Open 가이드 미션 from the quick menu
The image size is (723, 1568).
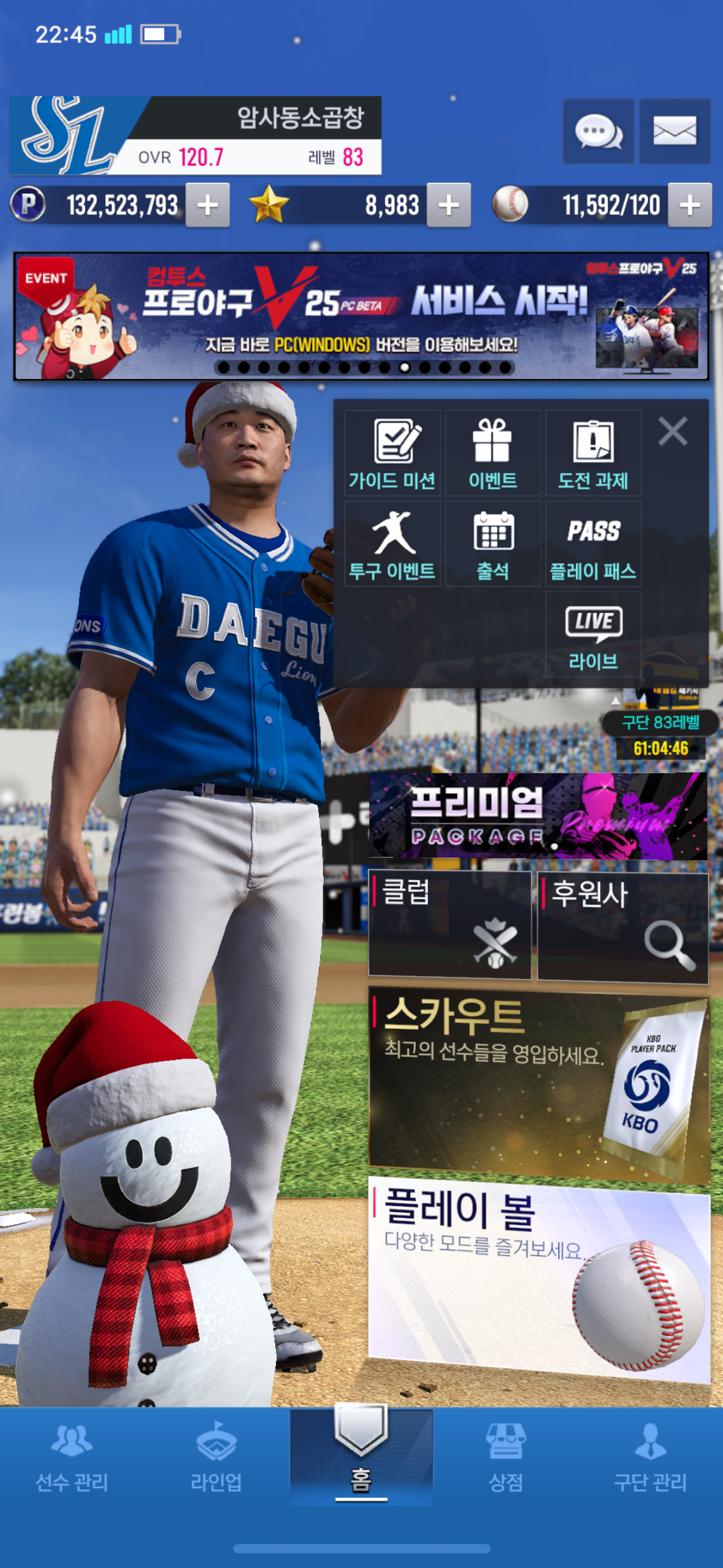392,453
